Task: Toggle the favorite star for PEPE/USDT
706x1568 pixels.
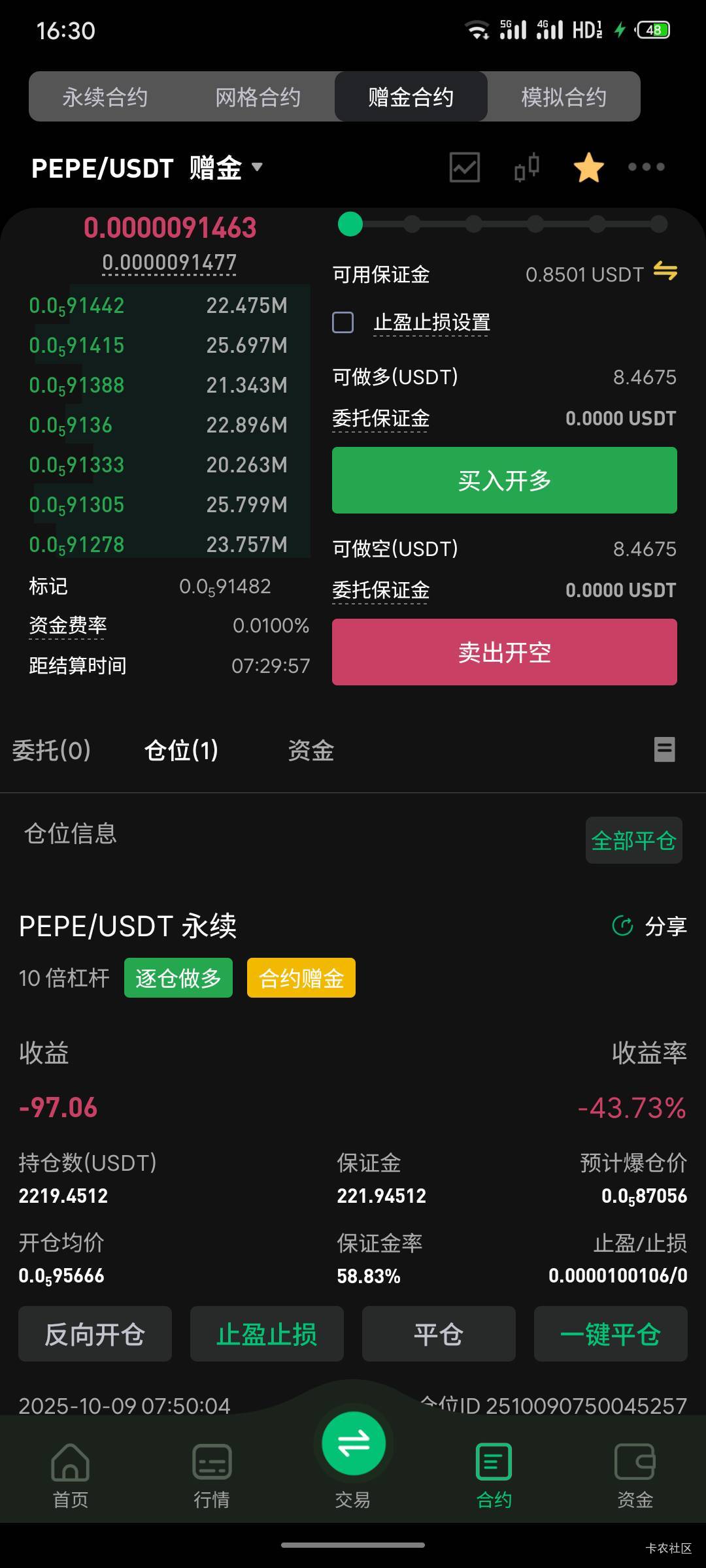Action: pyautogui.click(x=588, y=167)
